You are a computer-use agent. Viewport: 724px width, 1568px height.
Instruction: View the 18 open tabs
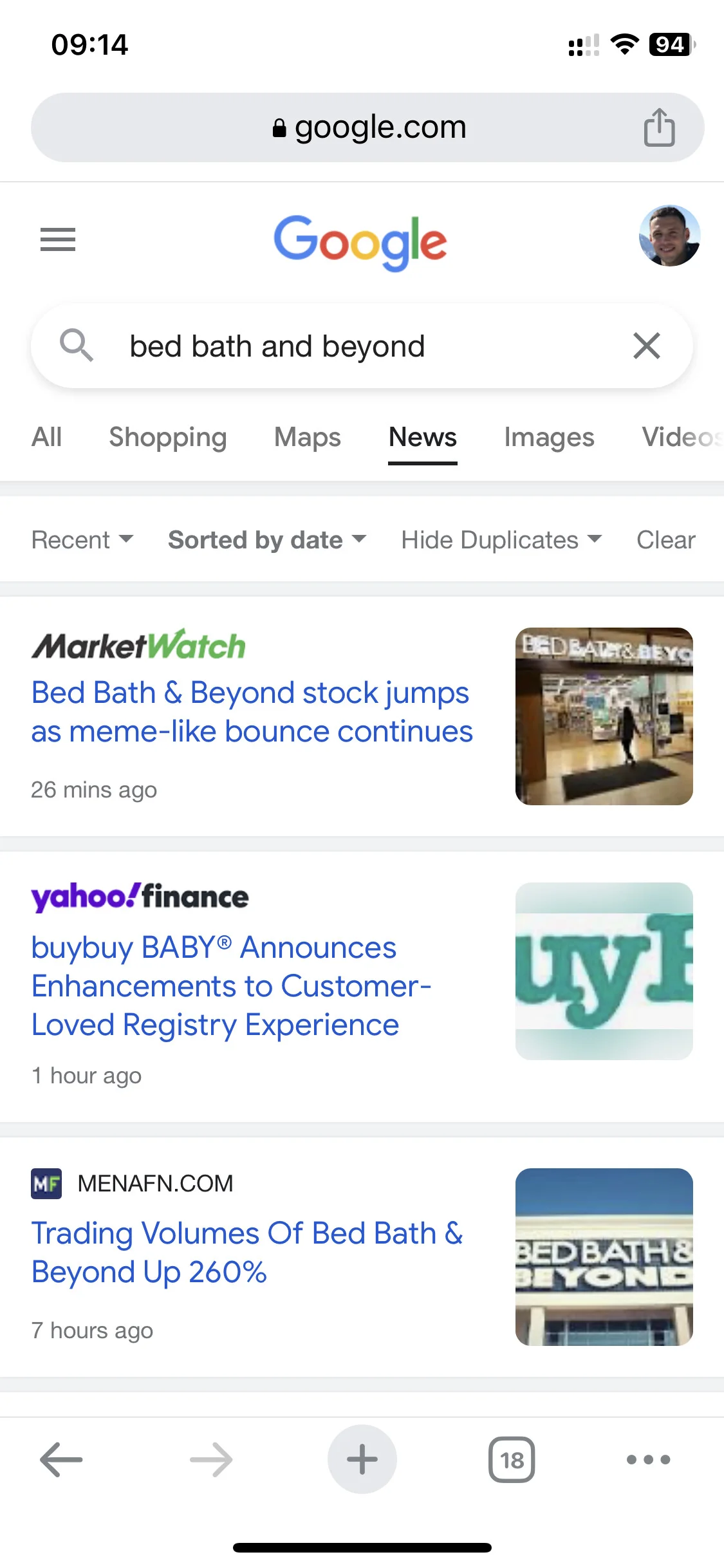[x=512, y=1459]
